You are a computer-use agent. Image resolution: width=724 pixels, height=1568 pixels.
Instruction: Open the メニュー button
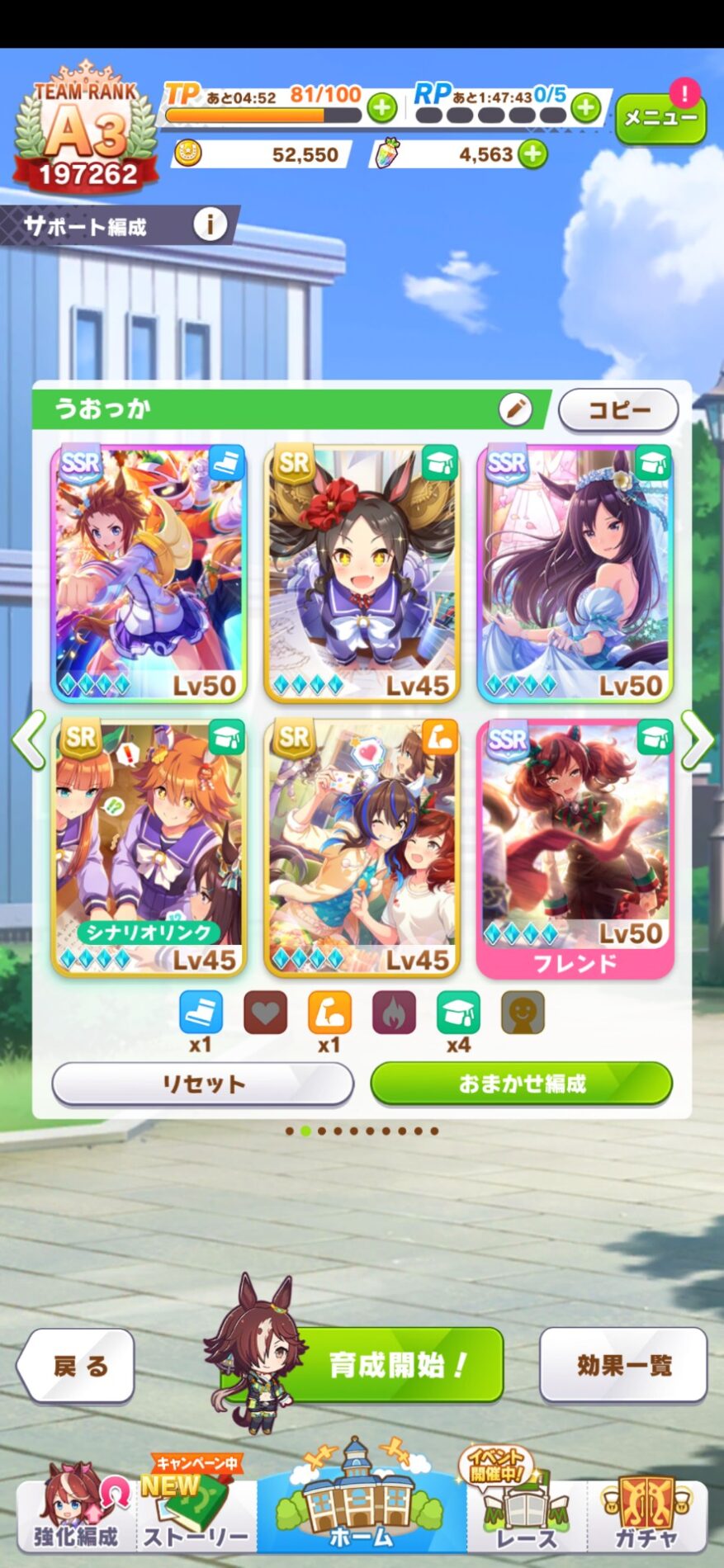click(x=660, y=119)
